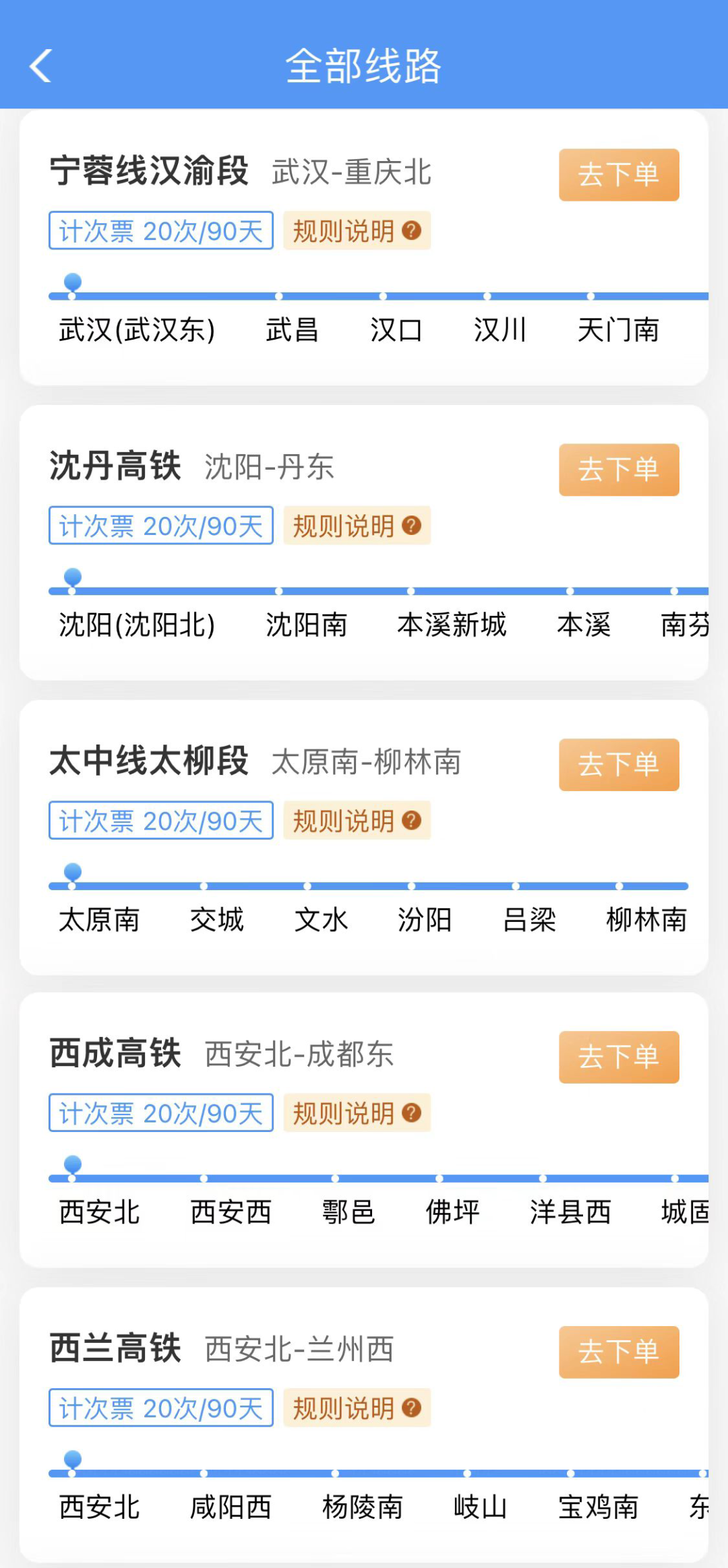This screenshot has height=1568, width=728.
Task: Go back from 全部线路 page
Action: click(40, 66)
